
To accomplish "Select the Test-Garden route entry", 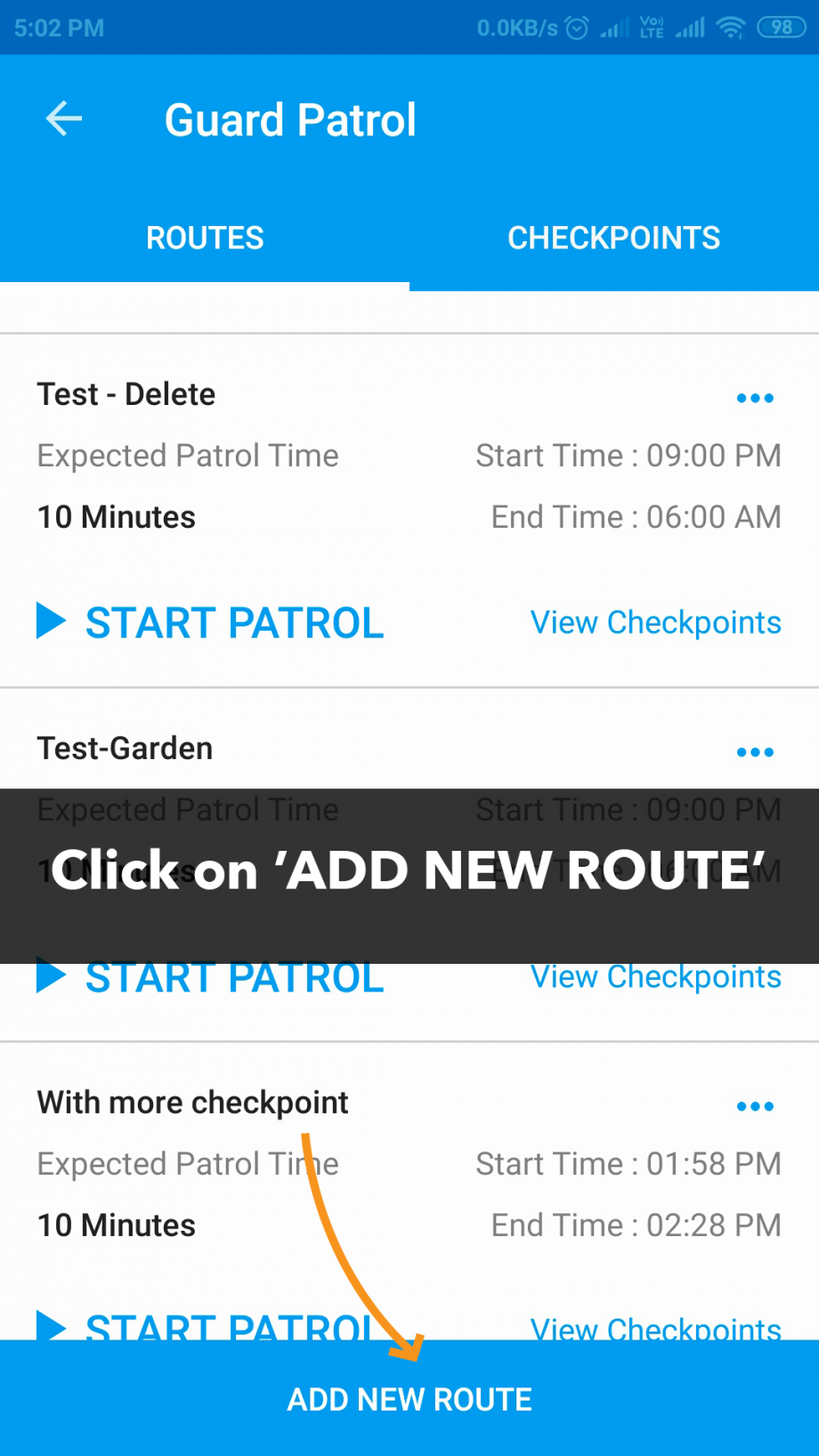I will [x=125, y=748].
